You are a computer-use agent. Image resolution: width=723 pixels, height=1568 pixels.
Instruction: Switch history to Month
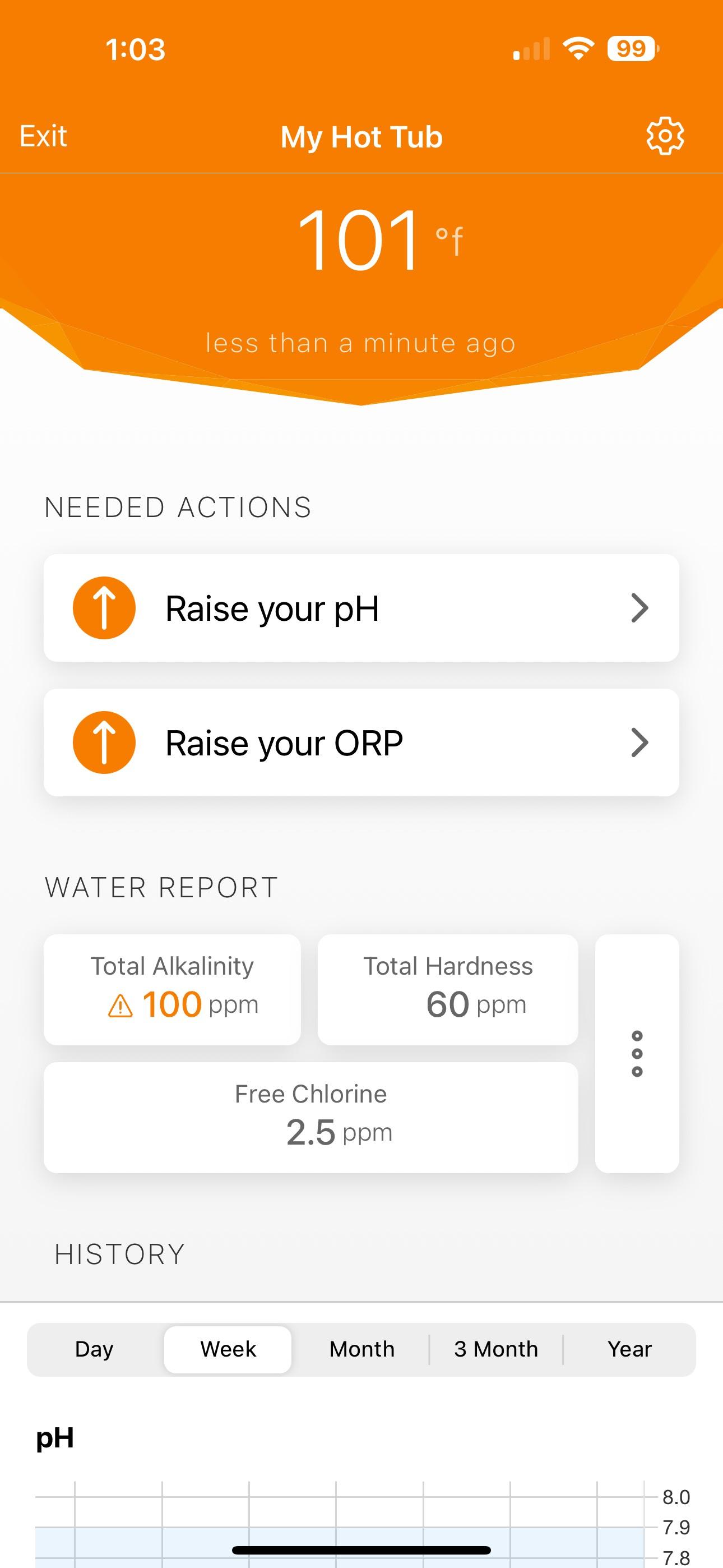(362, 1349)
